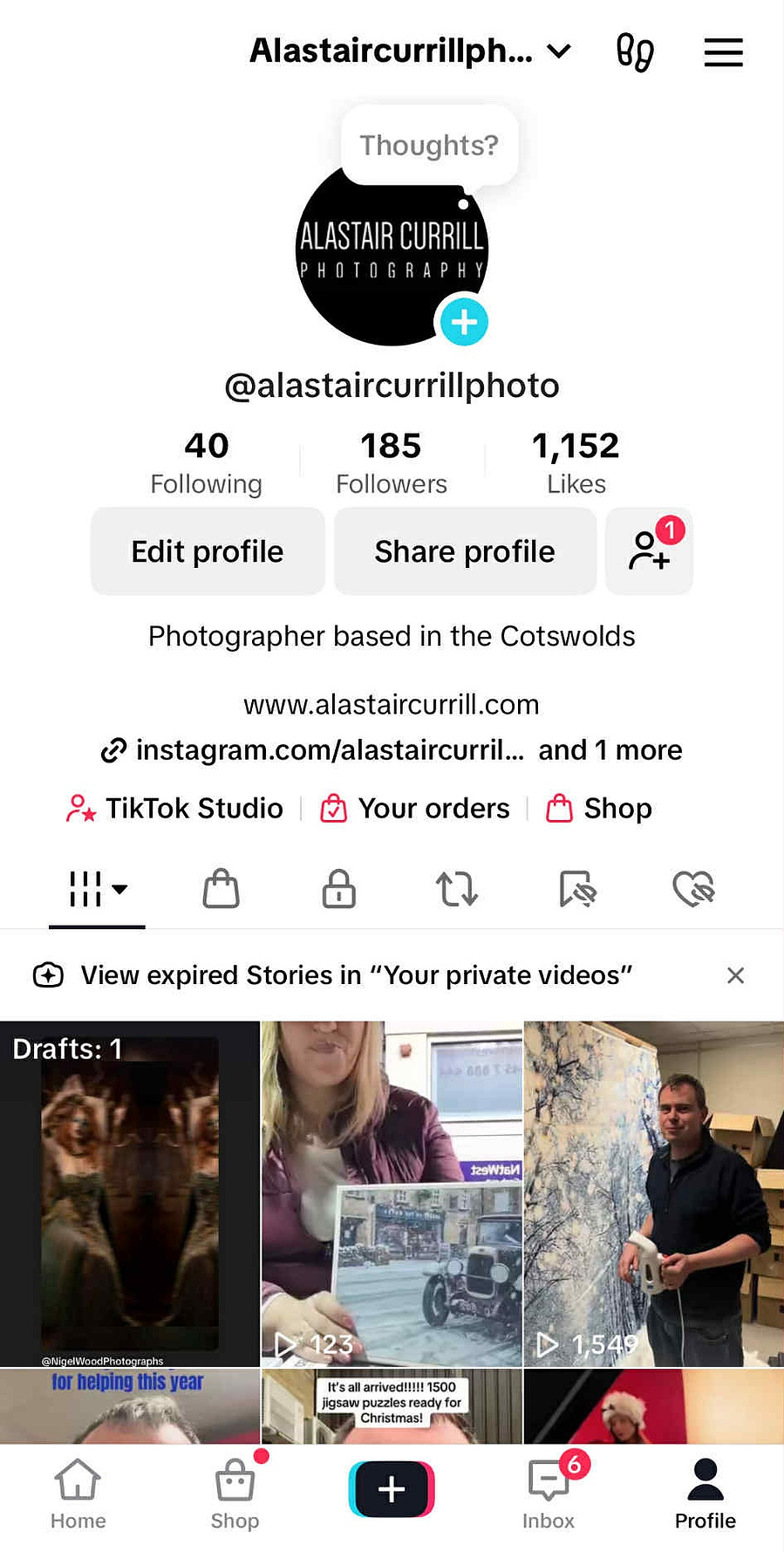Image resolution: width=784 pixels, height=1552 pixels.
Task: Expand the account switcher dropdown
Action: (559, 51)
